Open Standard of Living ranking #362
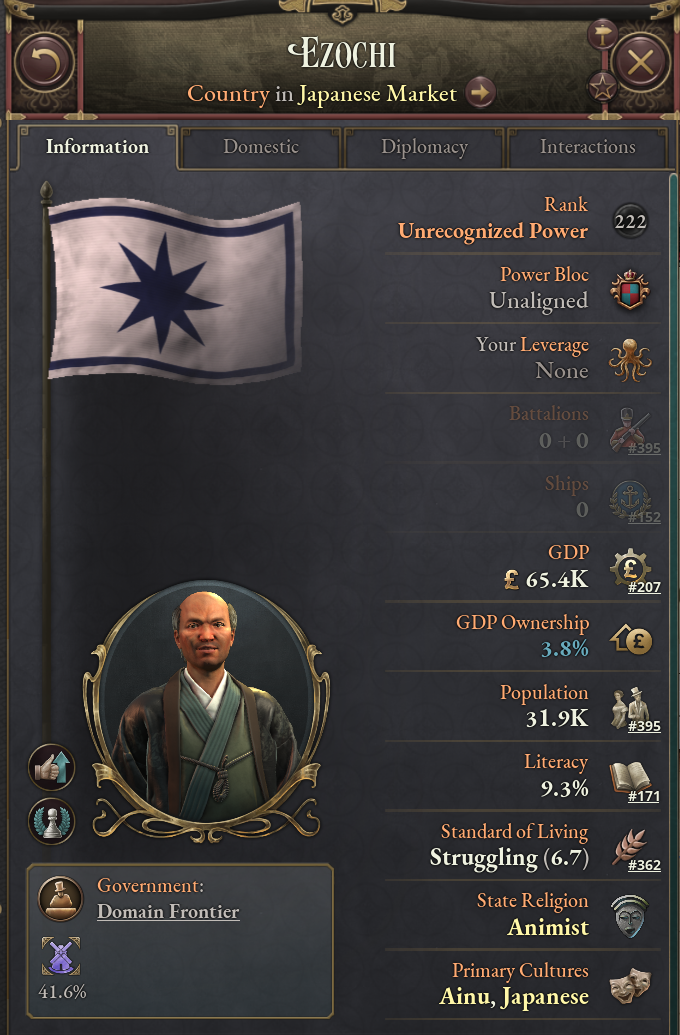The height and width of the screenshot is (1035, 680). (x=643, y=865)
